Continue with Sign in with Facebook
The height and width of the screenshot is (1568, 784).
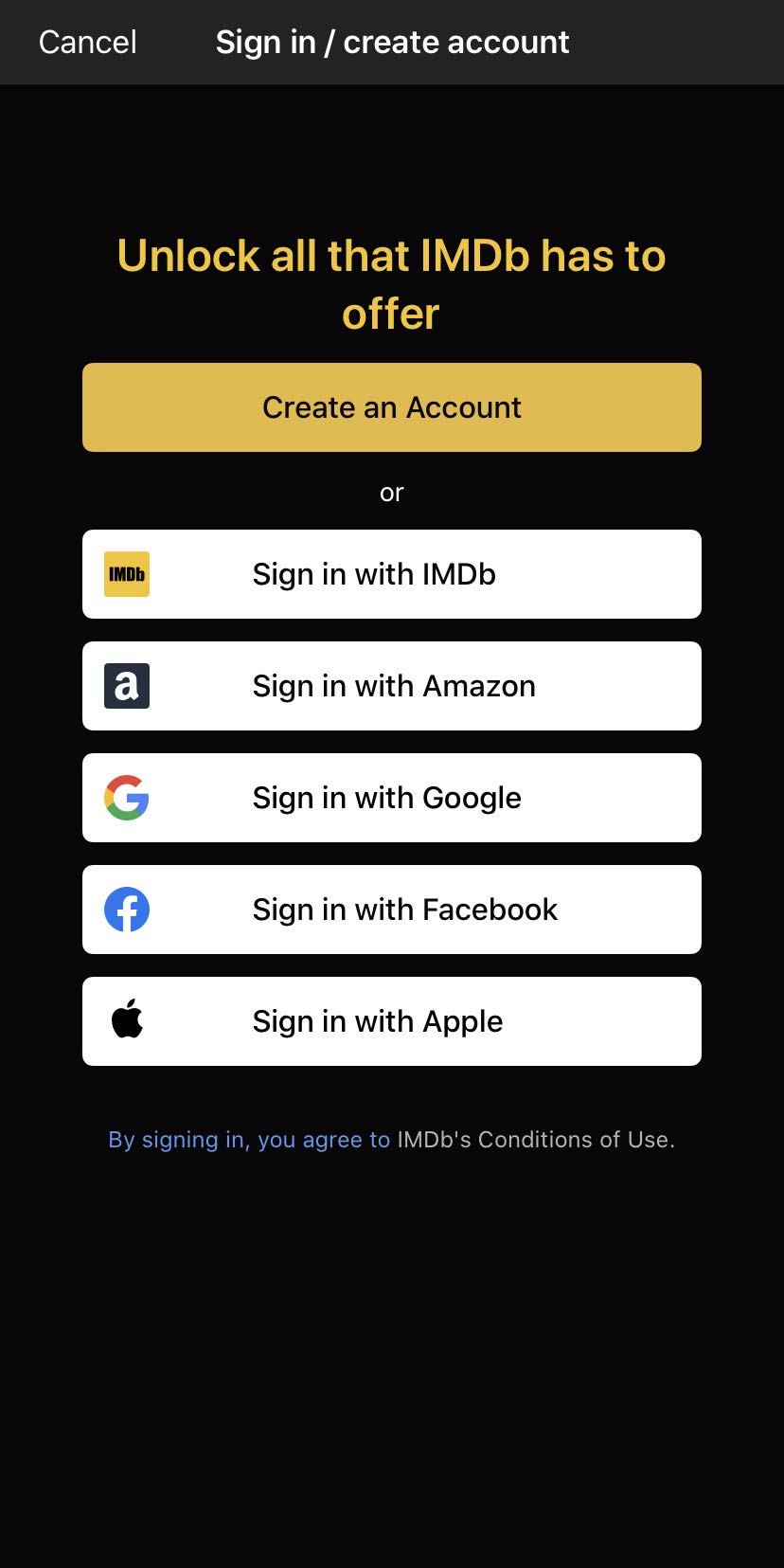coord(391,910)
